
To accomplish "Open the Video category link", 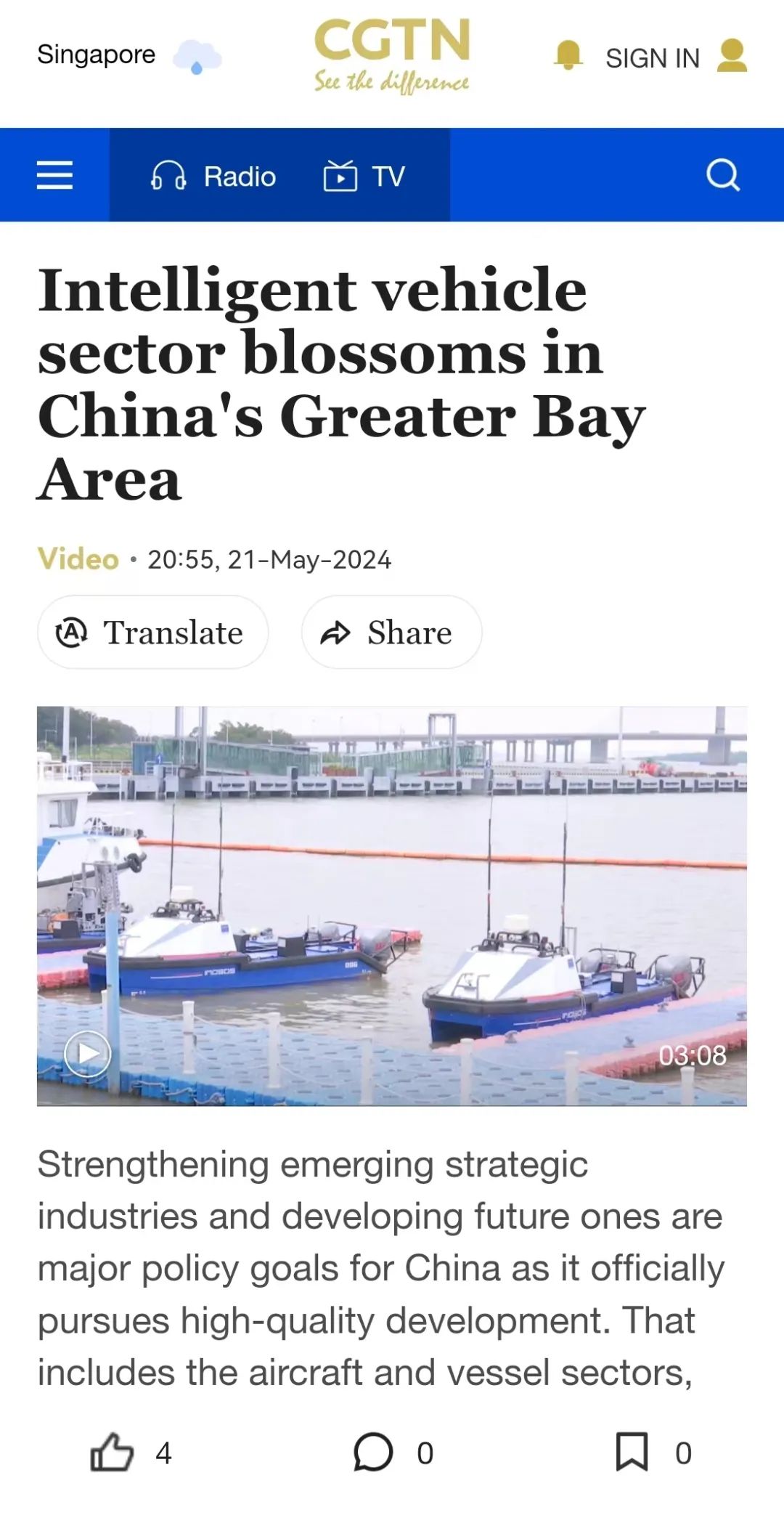I will (x=78, y=559).
